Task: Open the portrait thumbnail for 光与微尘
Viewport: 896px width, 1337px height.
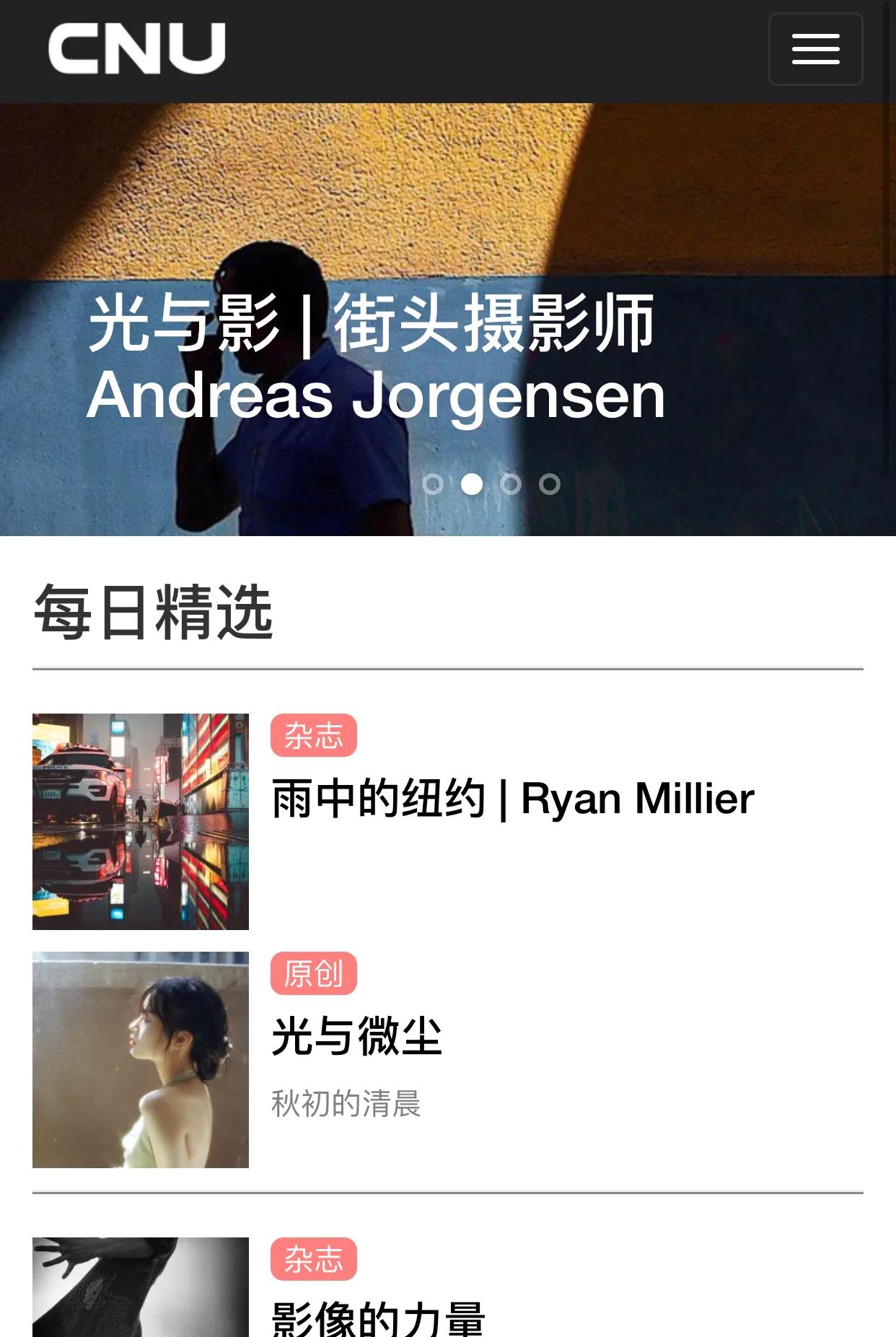Action: [142, 1062]
